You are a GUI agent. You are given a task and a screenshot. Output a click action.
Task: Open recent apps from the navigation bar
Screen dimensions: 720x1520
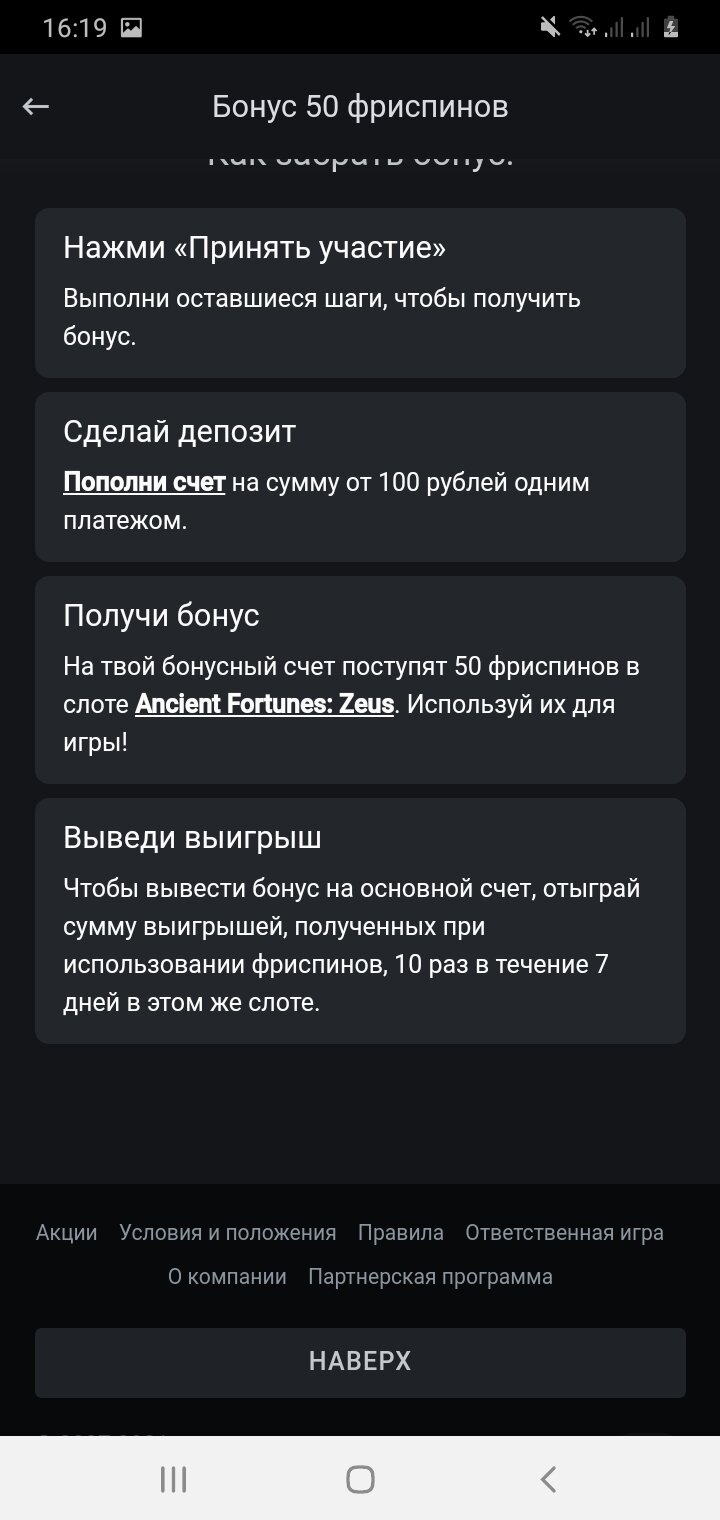coord(173,1479)
